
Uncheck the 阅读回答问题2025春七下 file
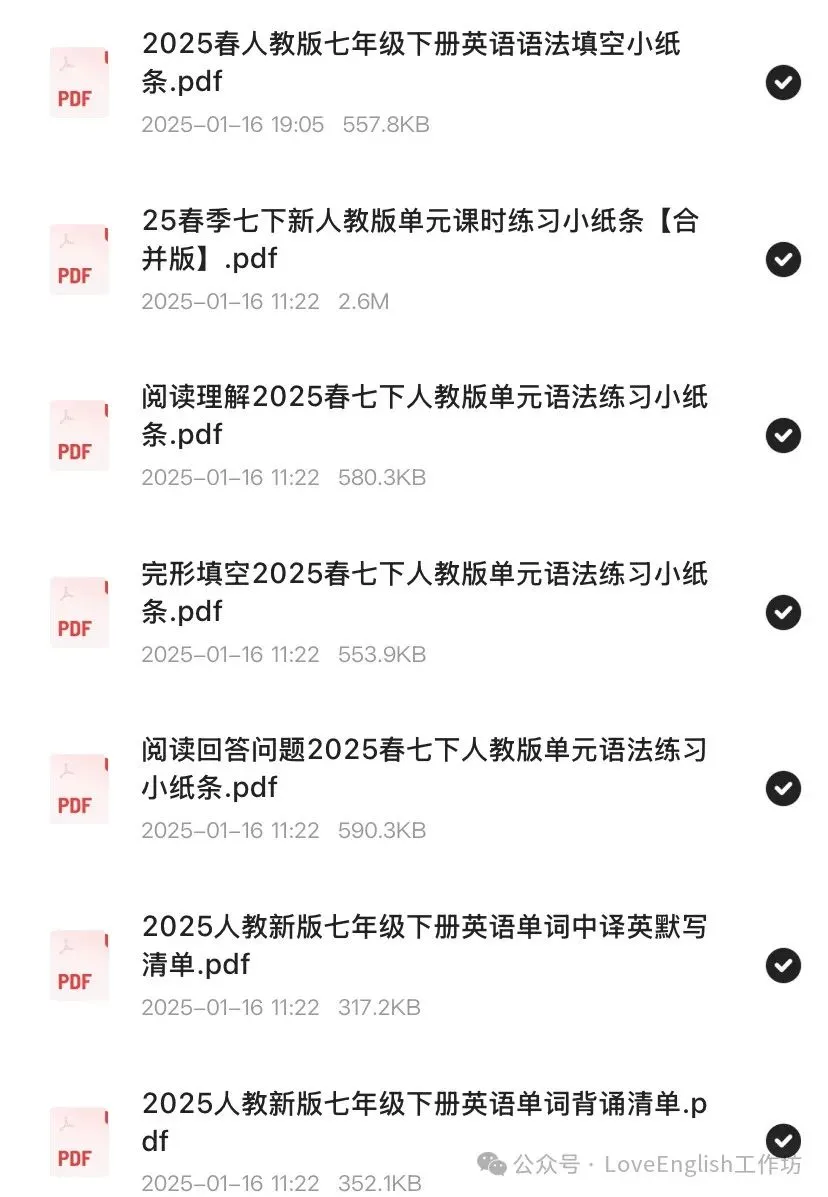(x=783, y=789)
